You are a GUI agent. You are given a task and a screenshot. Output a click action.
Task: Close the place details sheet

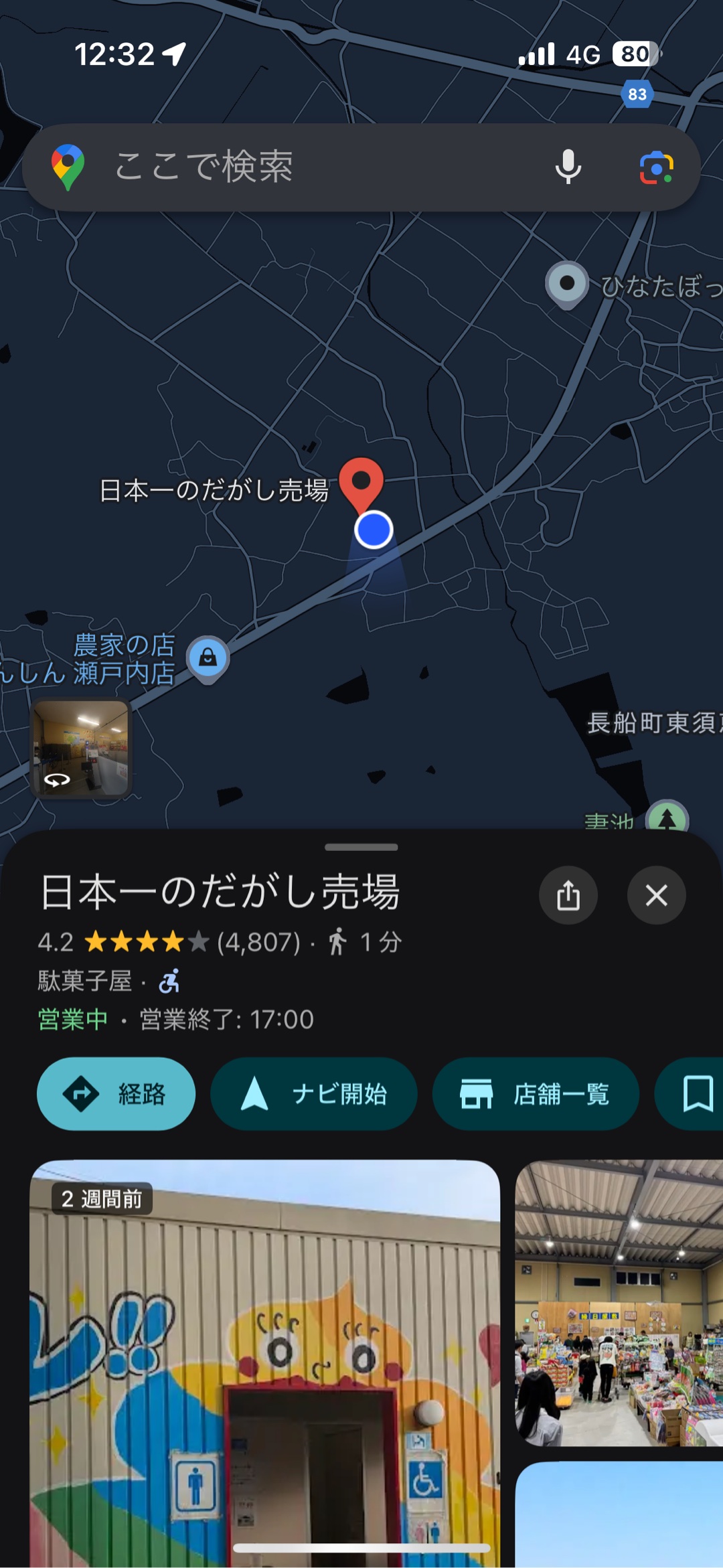point(657,895)
